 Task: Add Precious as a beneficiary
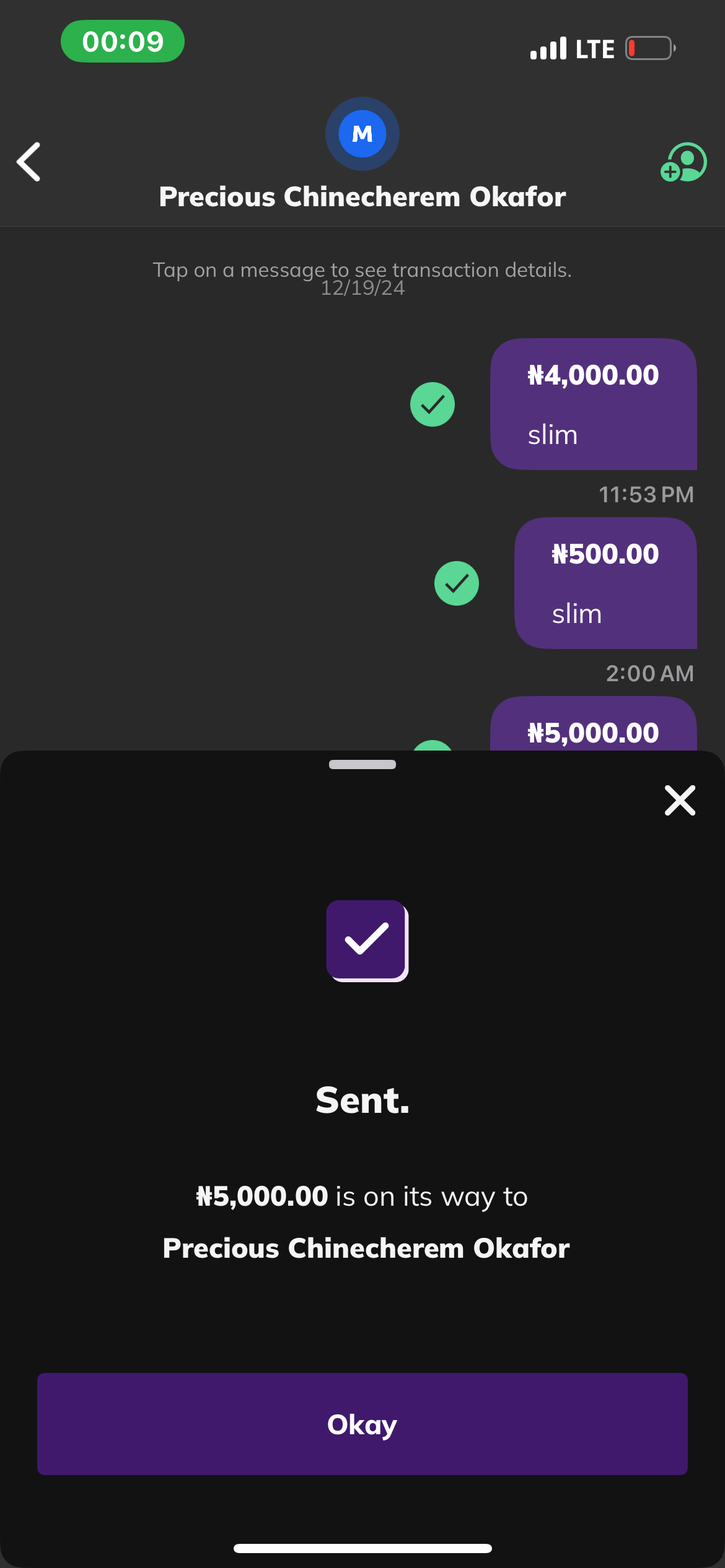[x=683, y=162]
